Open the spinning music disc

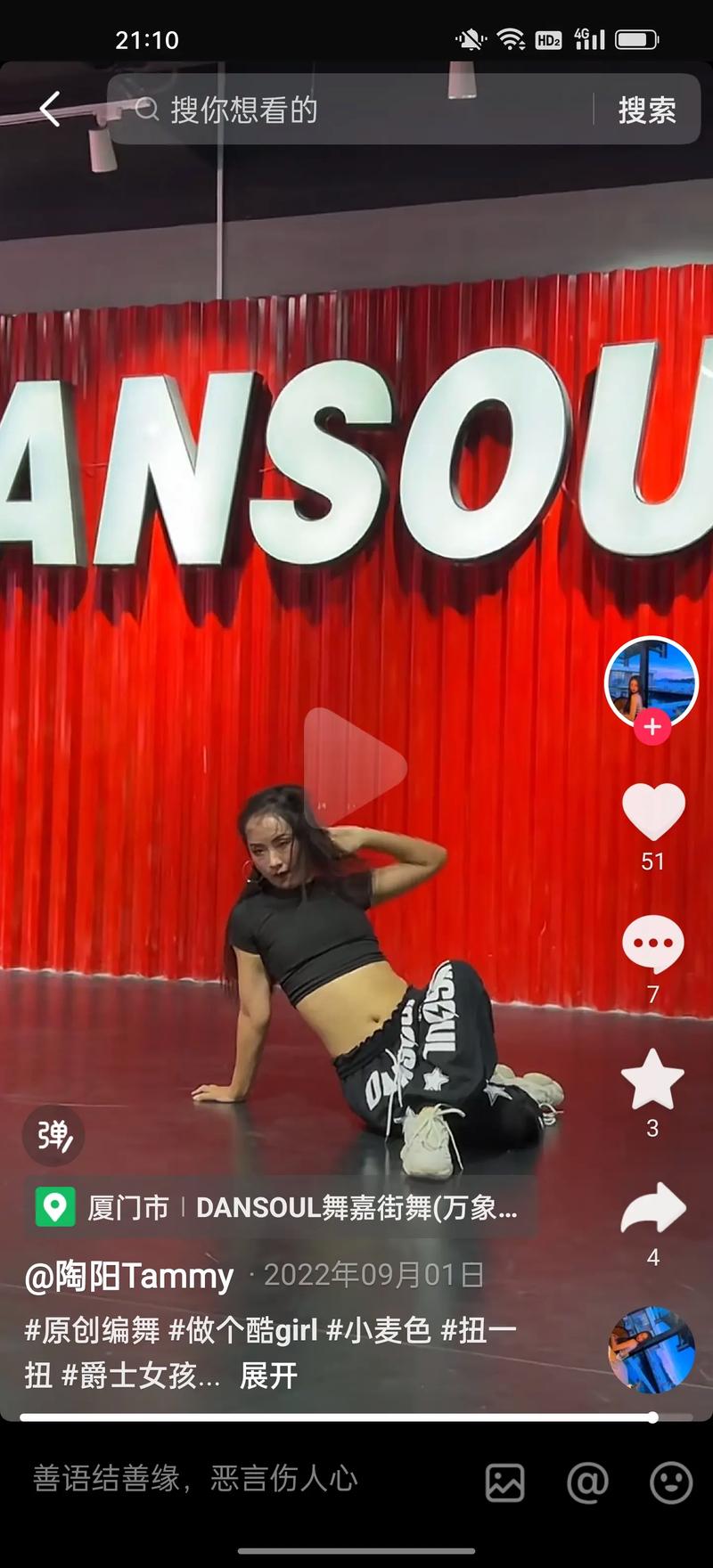tap(652, 1350)
